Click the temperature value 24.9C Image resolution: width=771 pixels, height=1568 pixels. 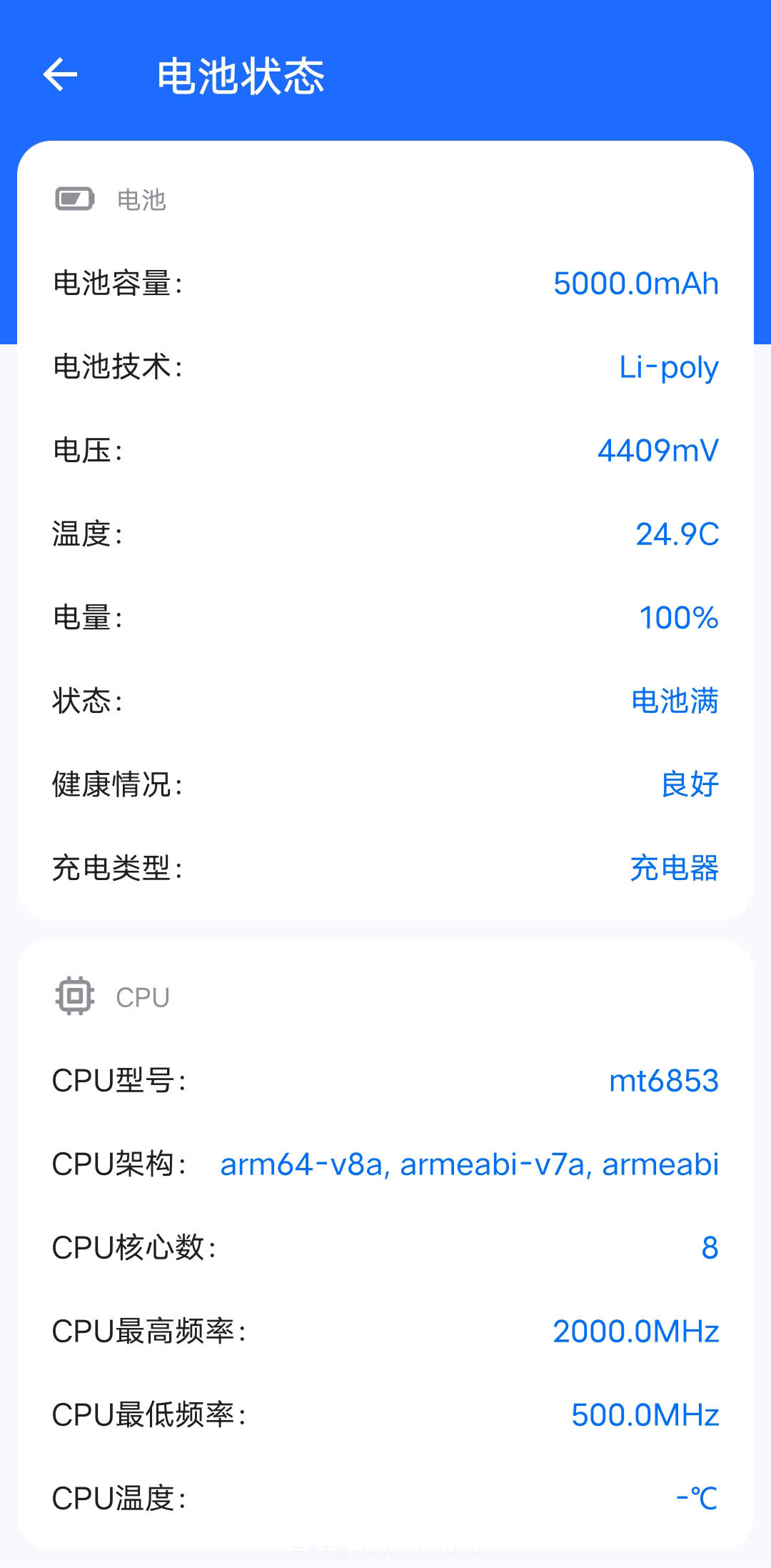pos(677,534)
